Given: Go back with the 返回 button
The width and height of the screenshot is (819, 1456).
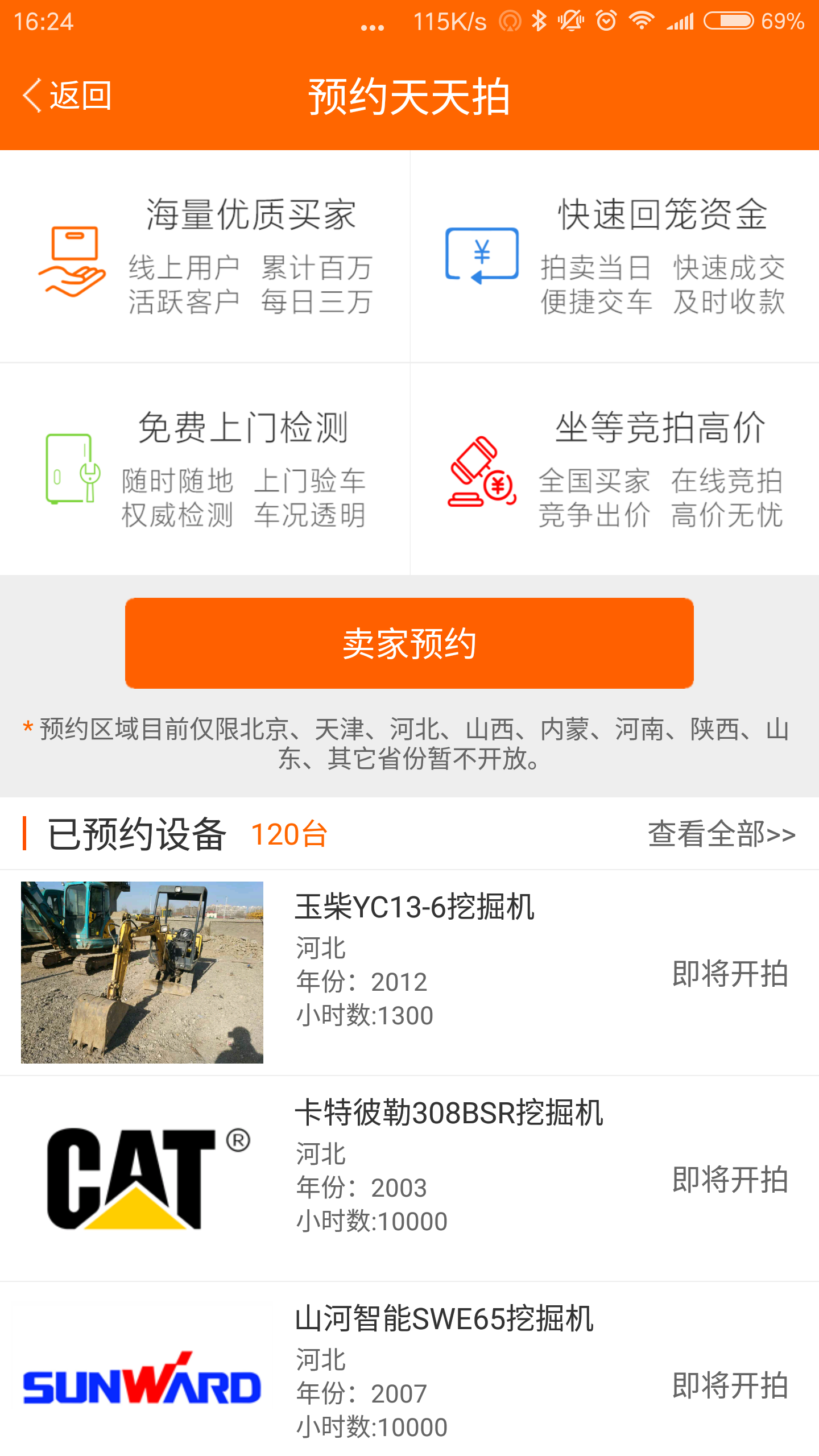Looking at the screenshot, I should 67,96.
